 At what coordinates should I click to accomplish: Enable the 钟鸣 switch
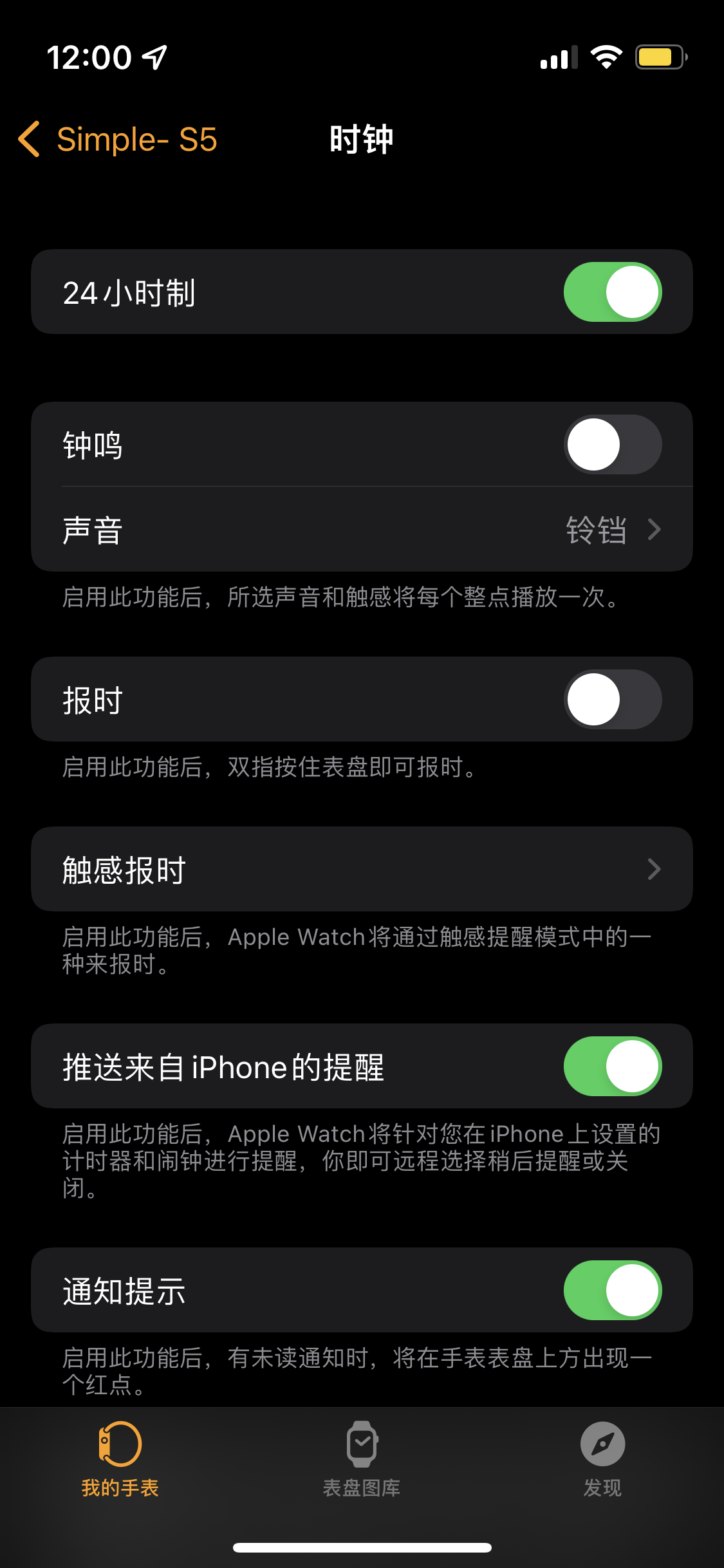(612, 445)
